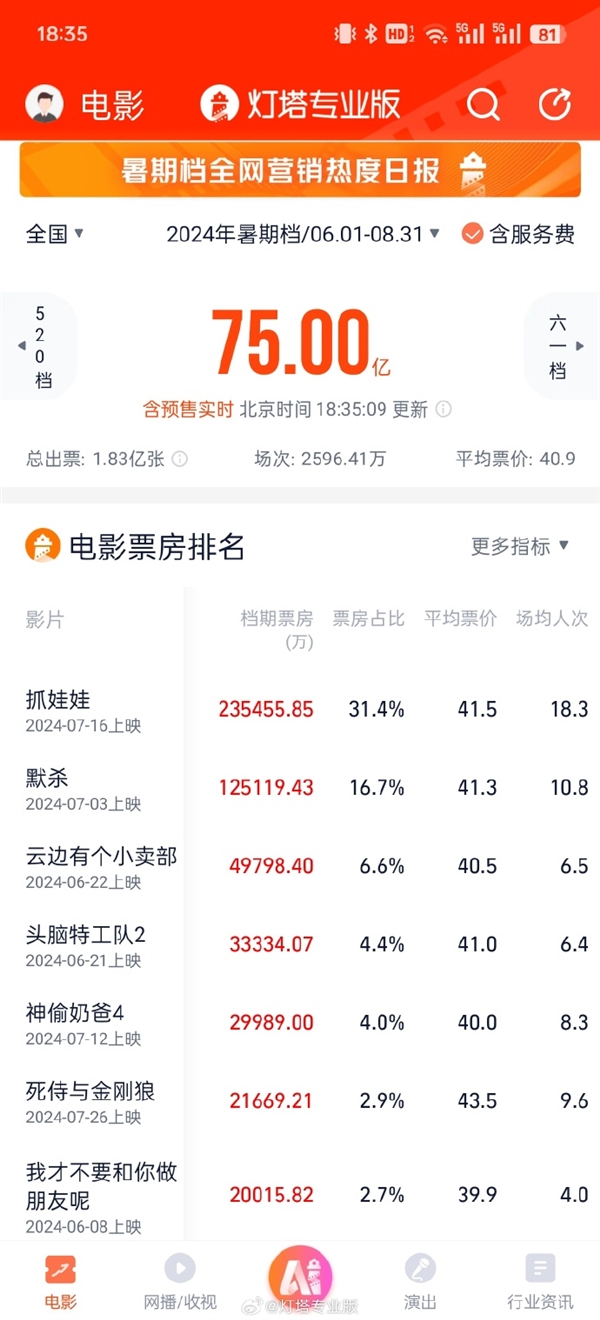Tap the share icon in the header
Screen dimensions: 600x1320
coord(554,104)
